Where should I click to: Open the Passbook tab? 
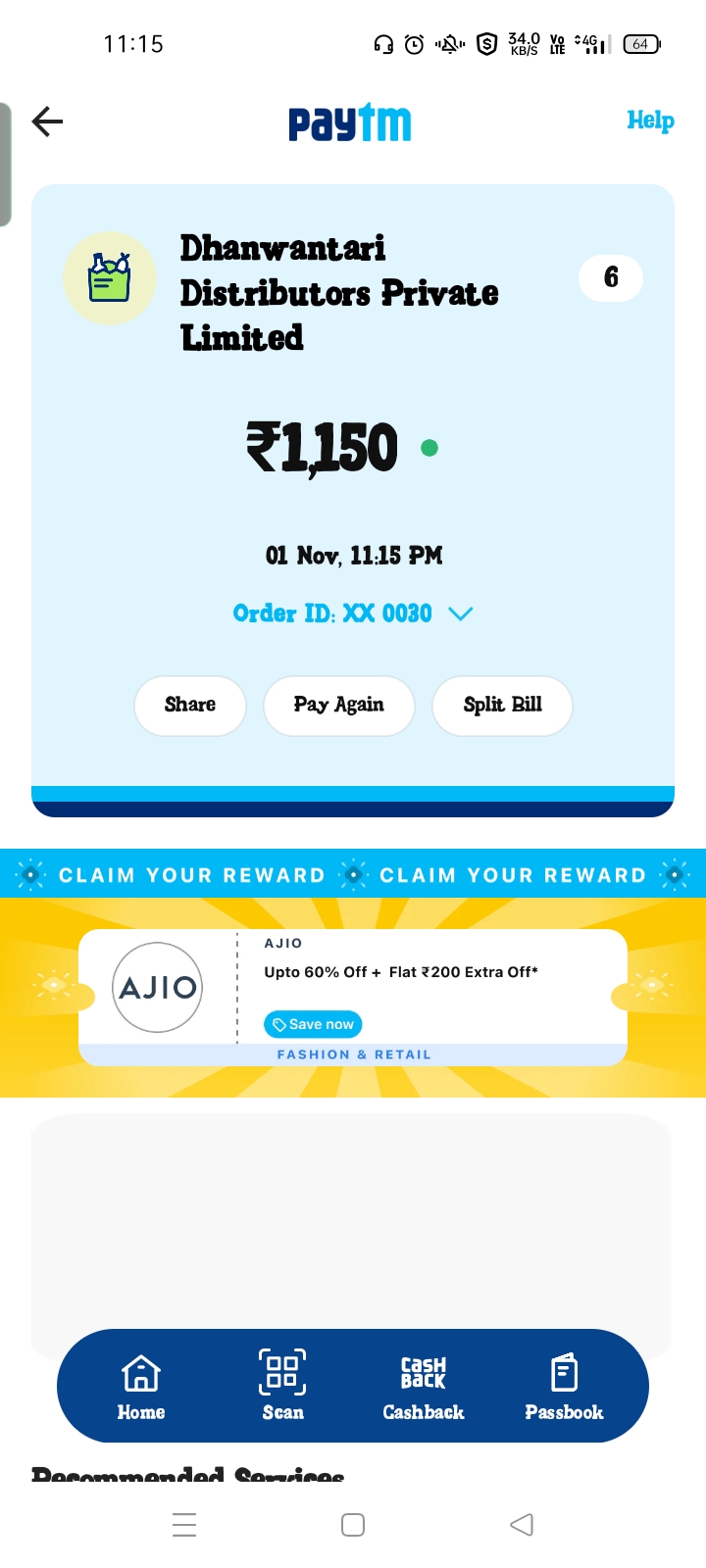pos(564,1387)
